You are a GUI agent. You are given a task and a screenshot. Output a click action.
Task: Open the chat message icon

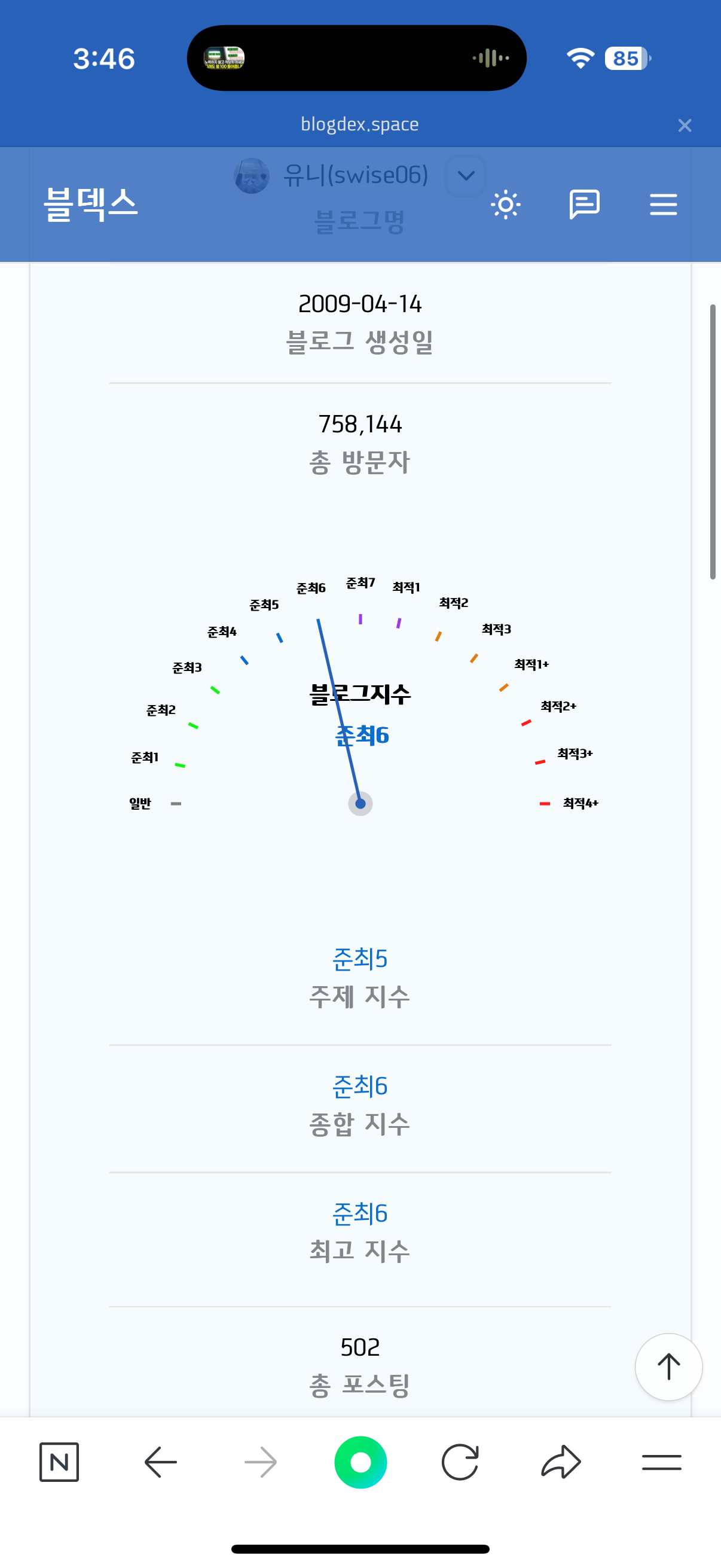coord(584,205)
